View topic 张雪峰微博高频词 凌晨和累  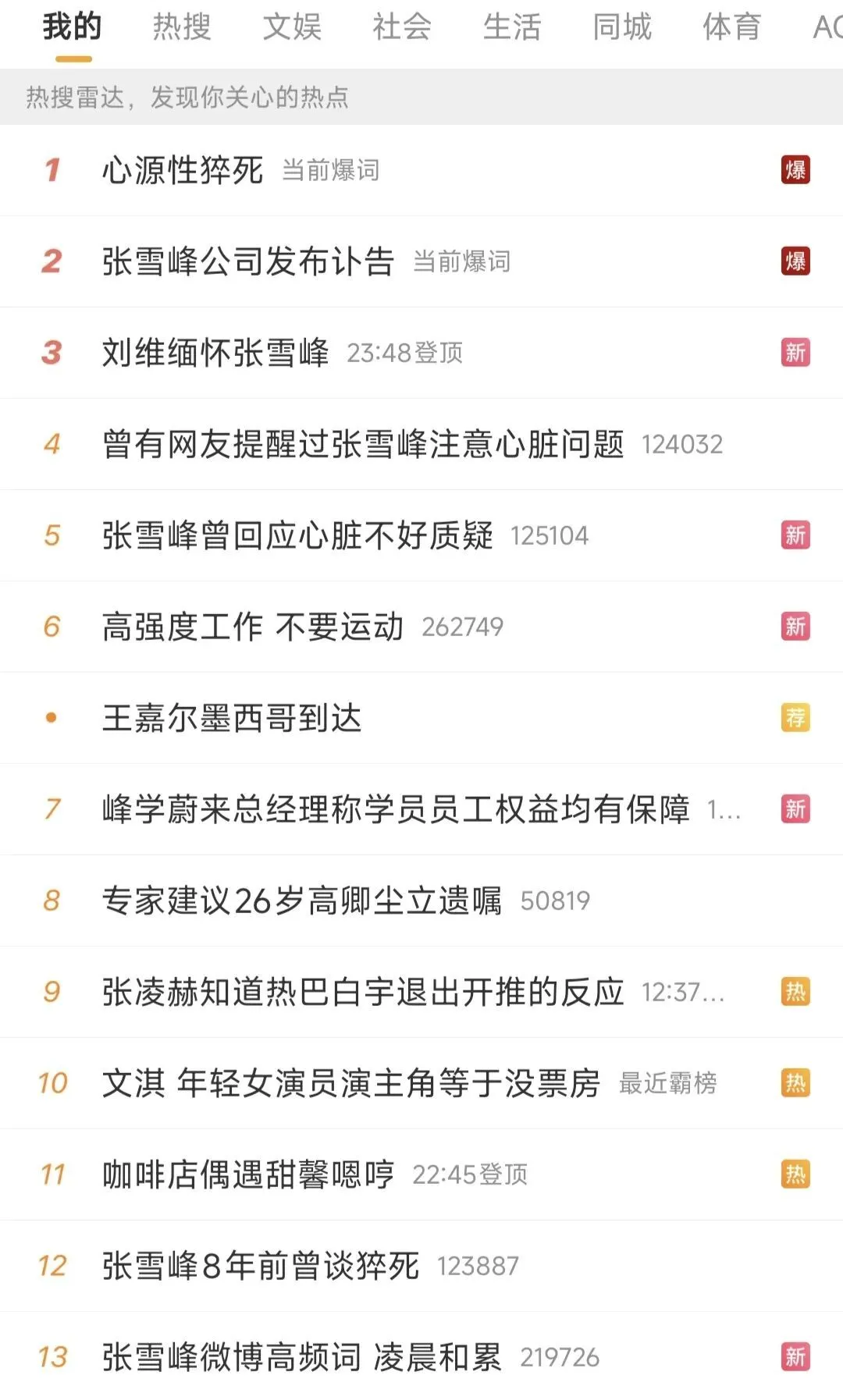tap(302, 1357)
